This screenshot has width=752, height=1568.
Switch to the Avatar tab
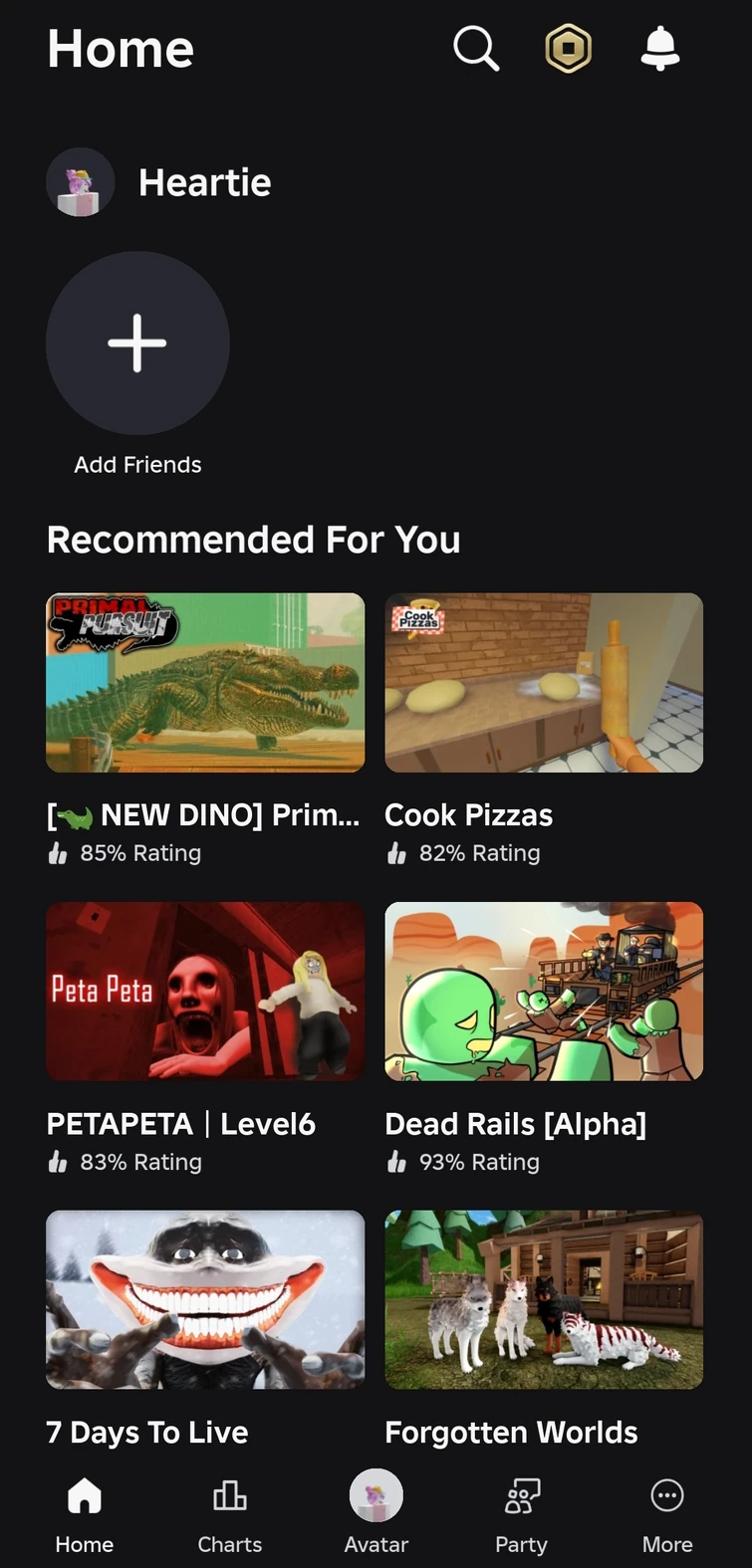click(376, 1513)
